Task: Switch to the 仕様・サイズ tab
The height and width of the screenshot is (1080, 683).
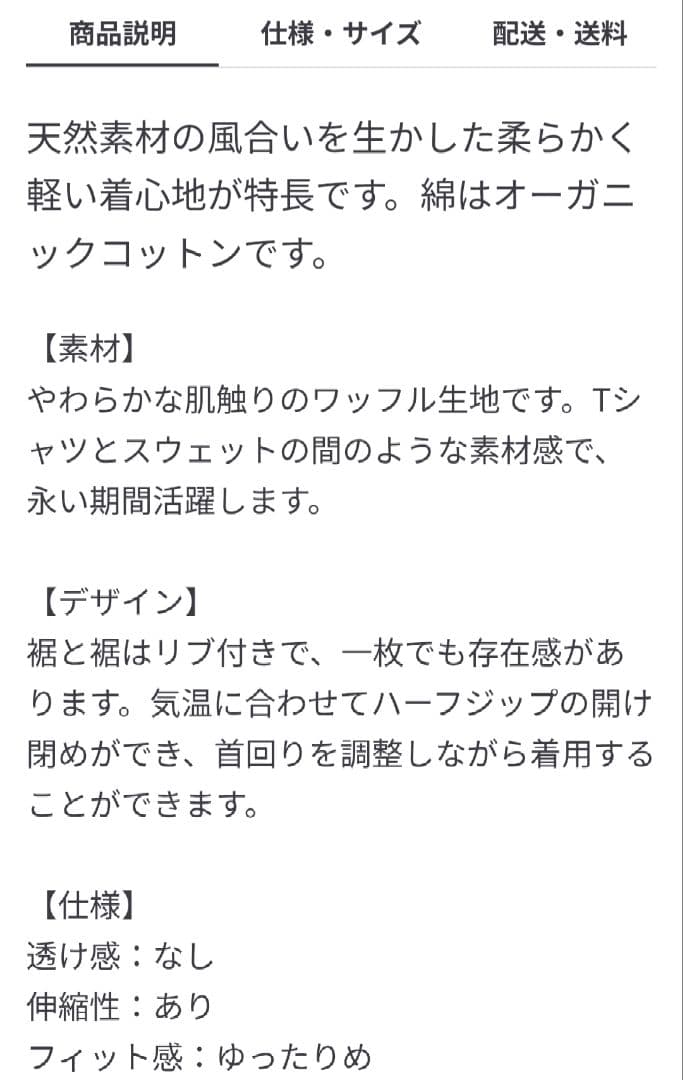Action: click(341, 34)
